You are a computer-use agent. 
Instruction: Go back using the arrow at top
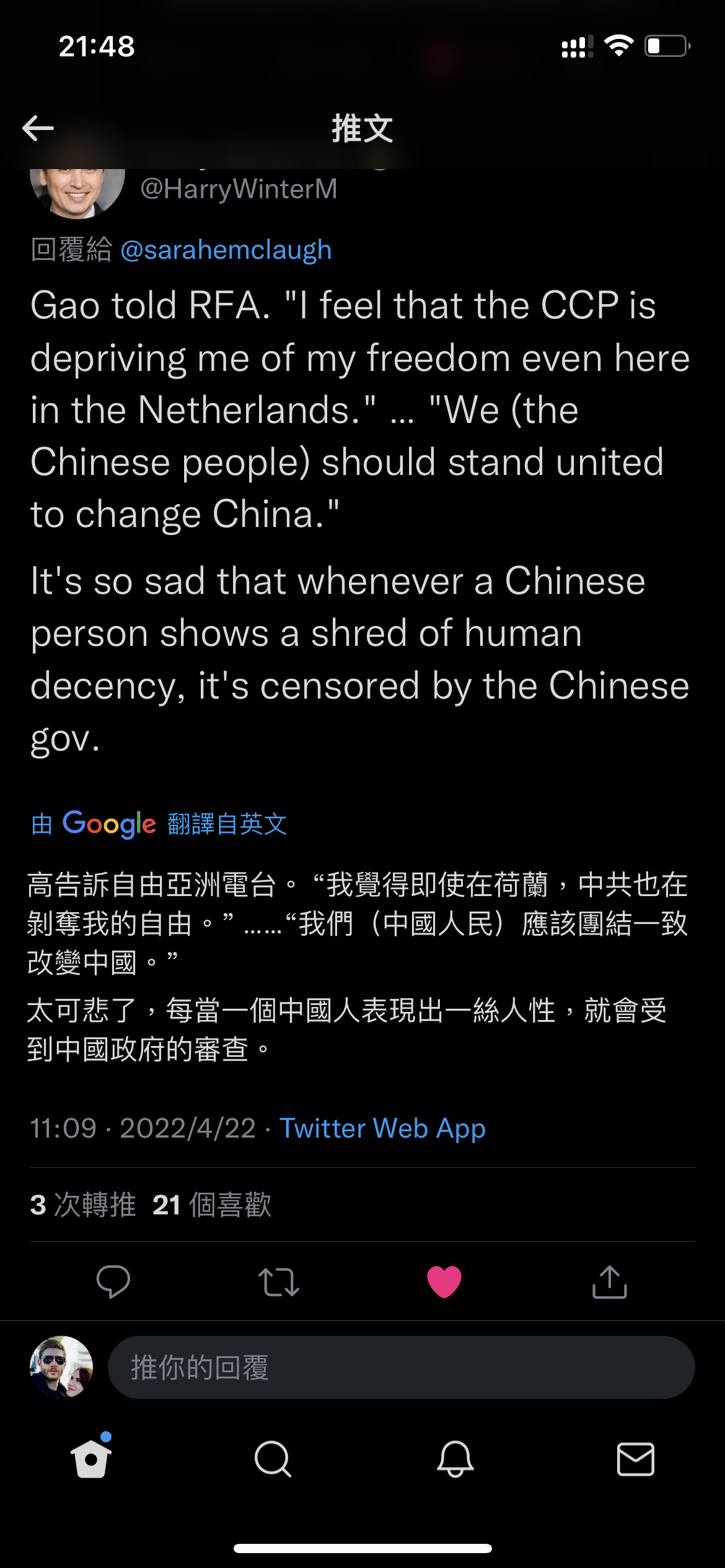point(38,128)
